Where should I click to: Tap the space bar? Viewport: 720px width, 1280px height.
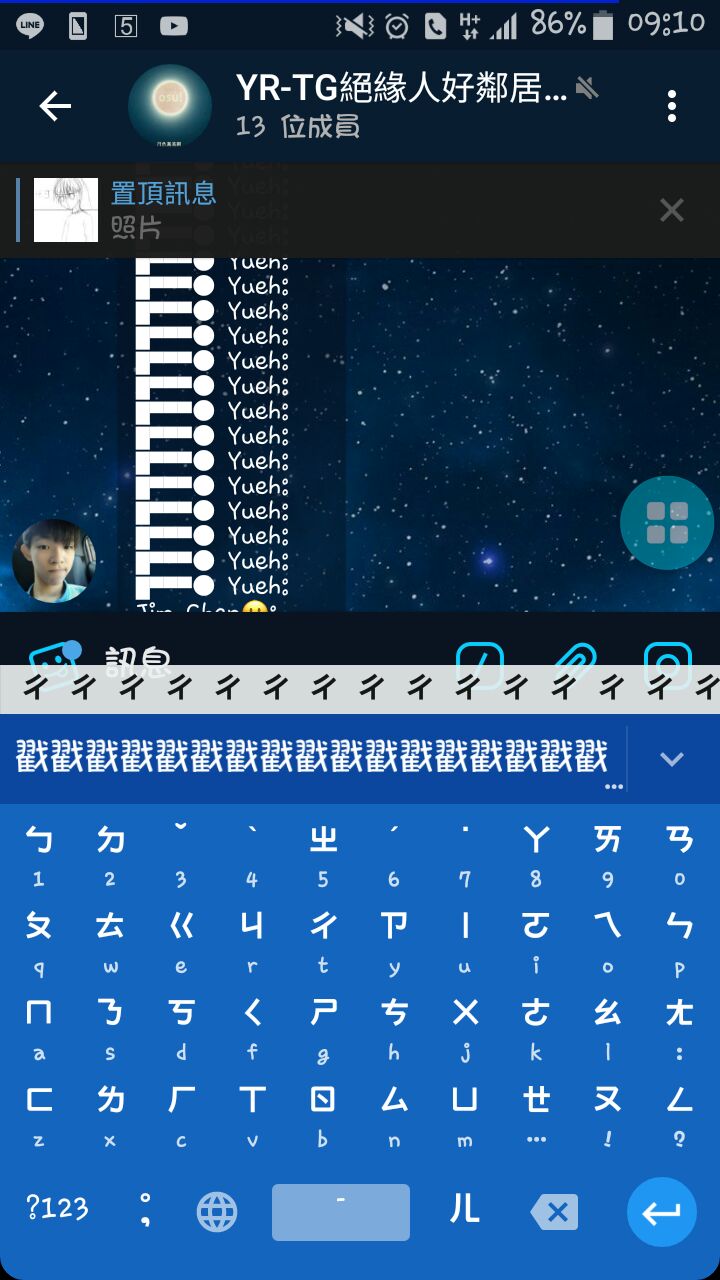pos(340,1212)
